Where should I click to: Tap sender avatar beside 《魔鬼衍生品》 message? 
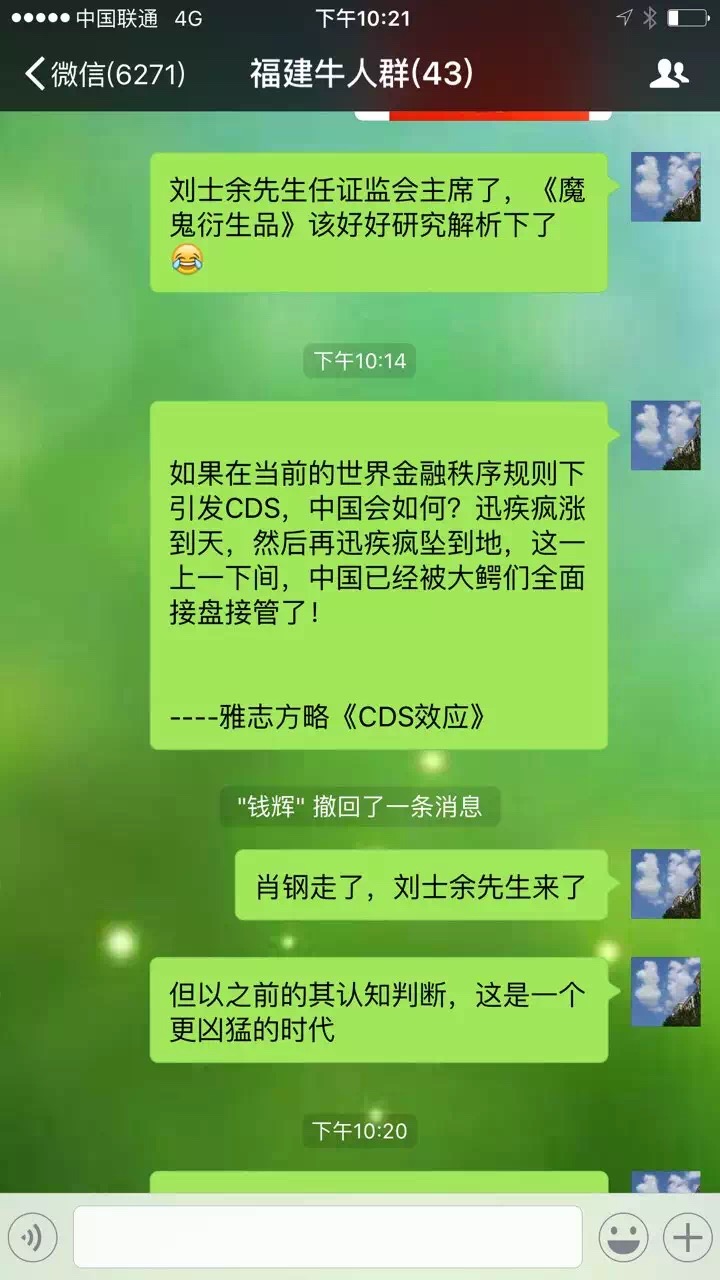665,187
